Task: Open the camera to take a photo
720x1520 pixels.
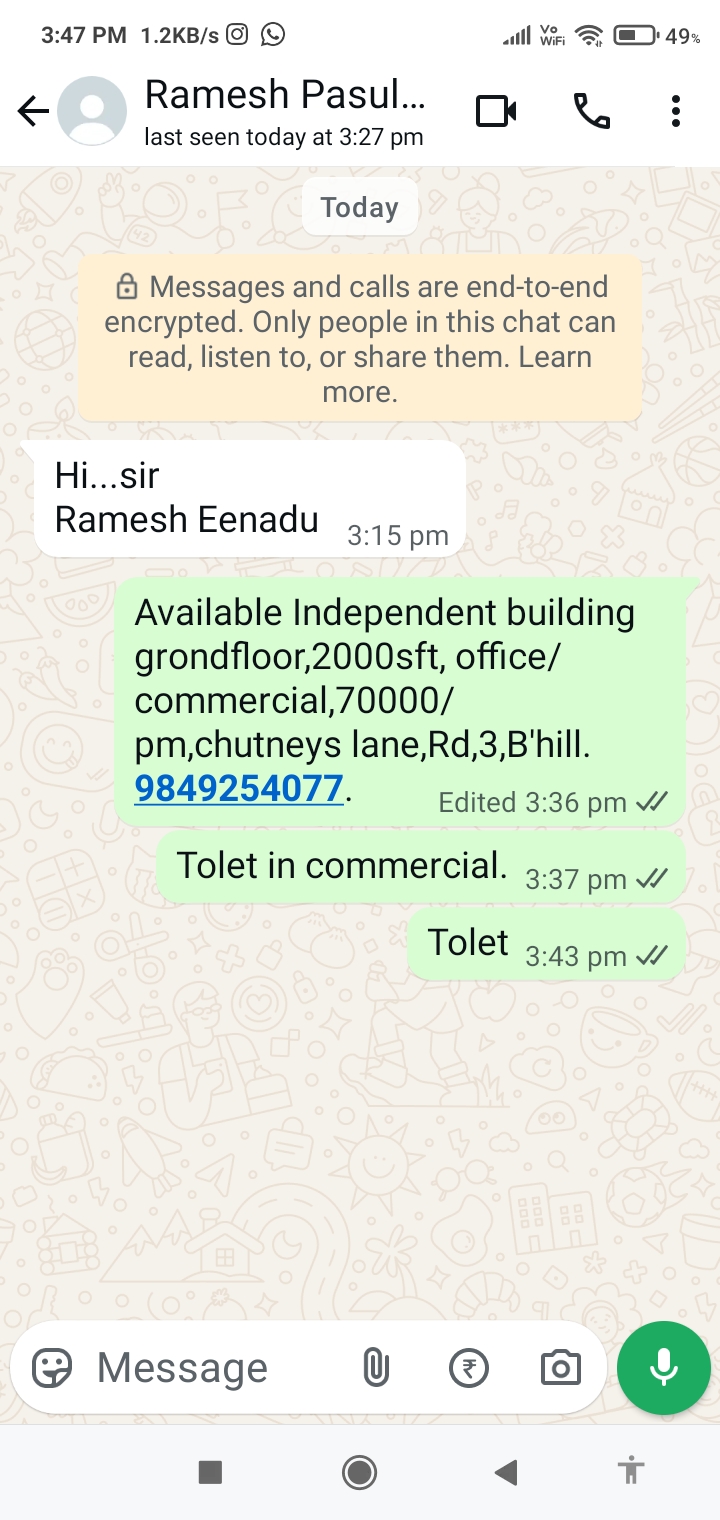Action: [560, 1368]
